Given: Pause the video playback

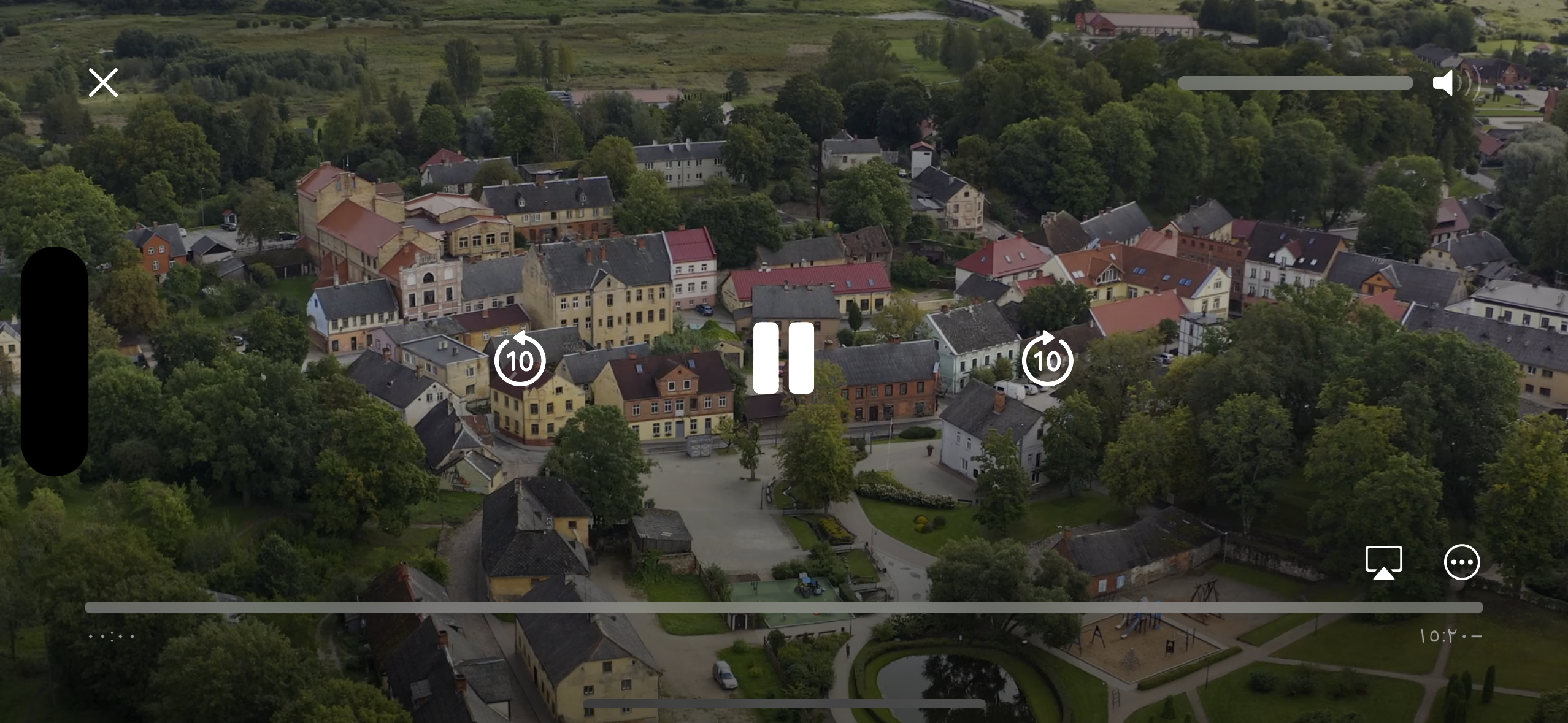Looking at the screenshot, I should 783,358.
